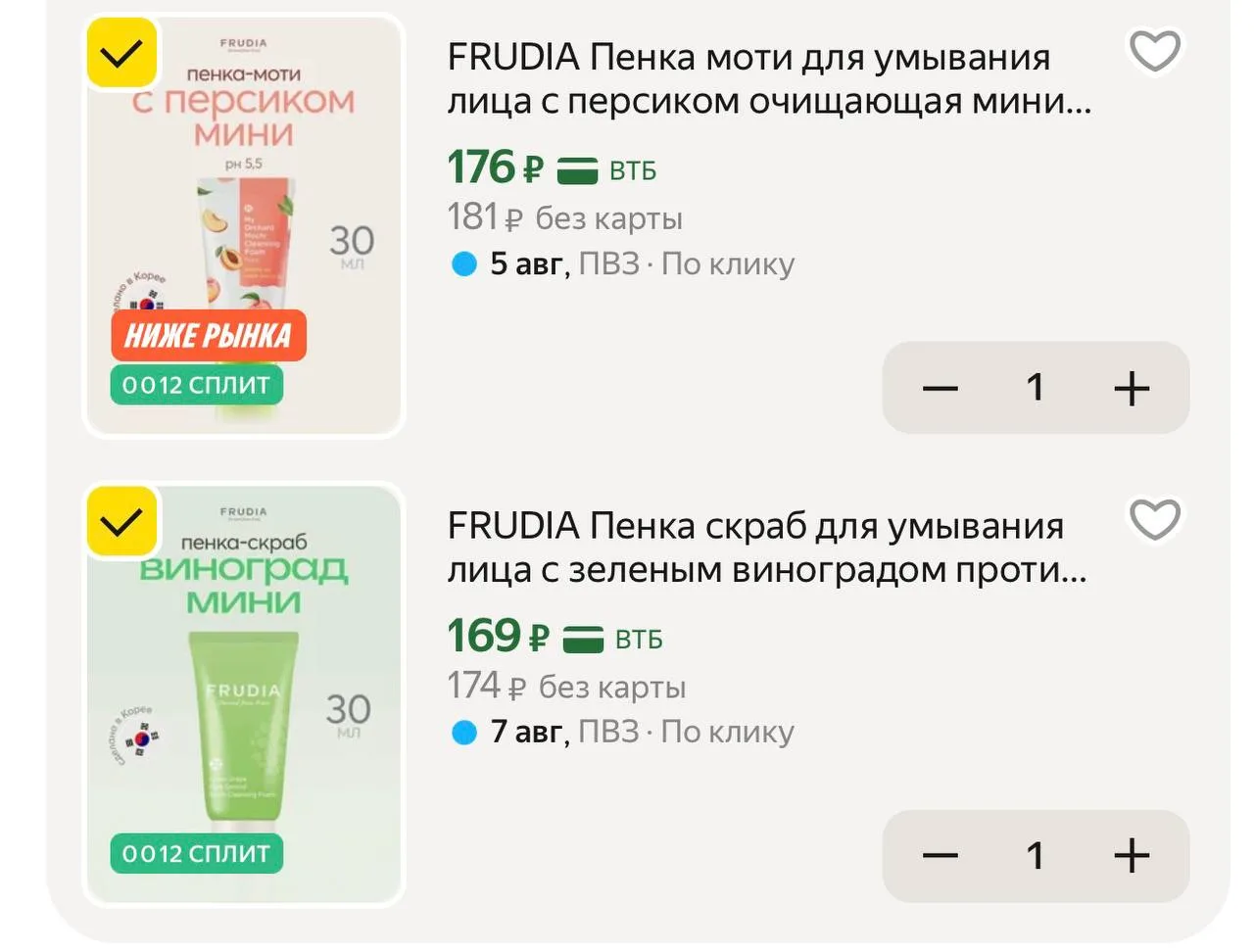Image resolution: width=1254 pixels, height=952 pixels.
Task: Decrease quantity of green grape scrub
Action: click(x=940, y=856)
